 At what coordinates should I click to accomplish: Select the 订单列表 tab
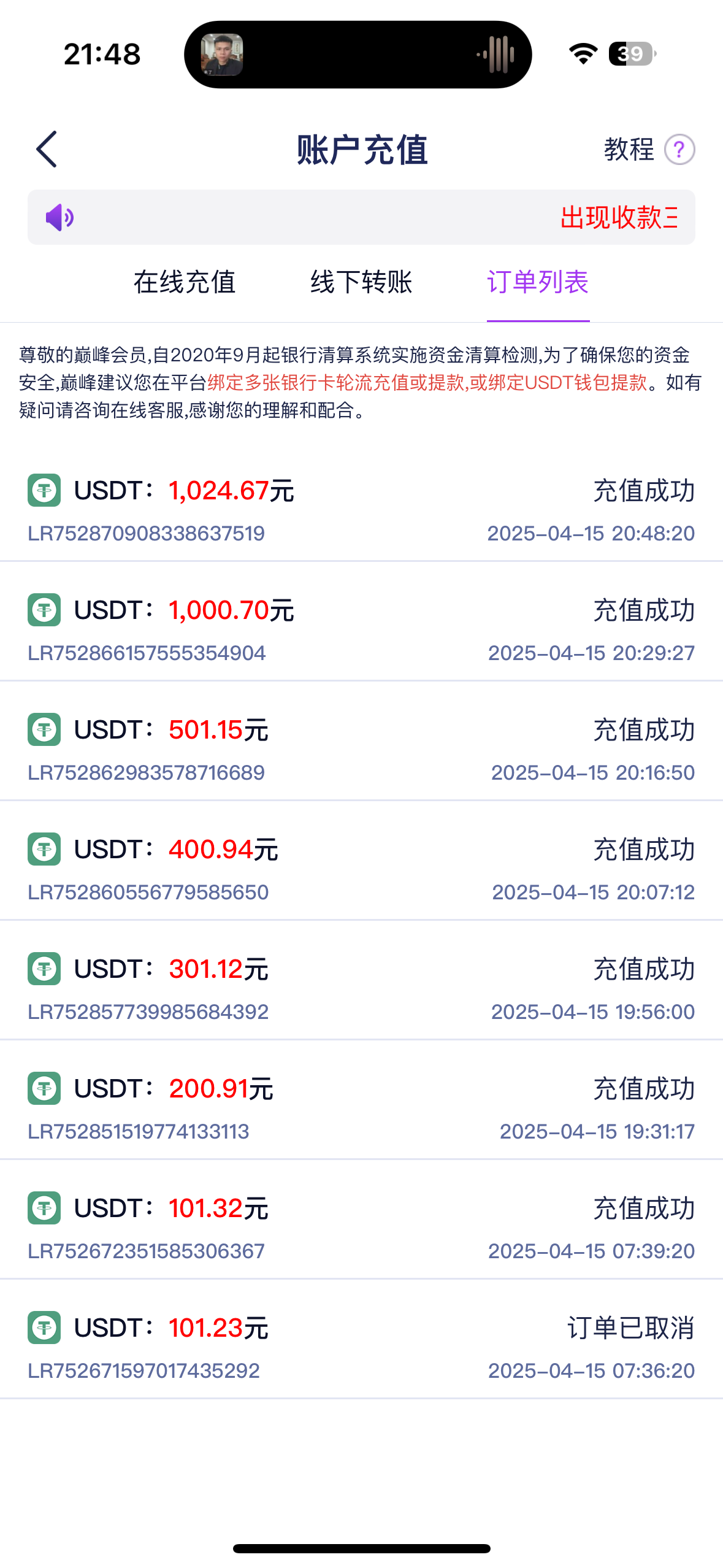(538, 282)
